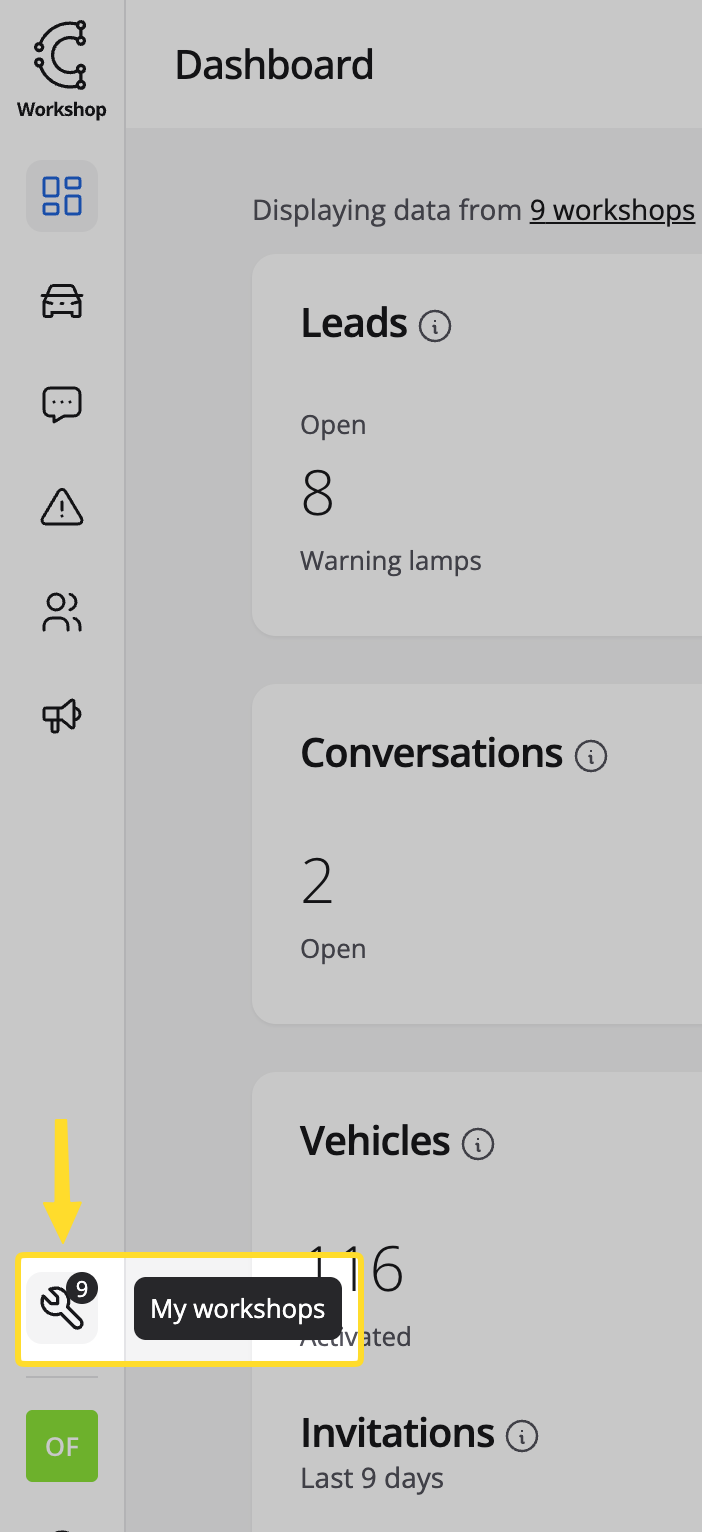Show info about Vehicles
This screenshot has height=1532, width=702.
(x=478, y=1143)
